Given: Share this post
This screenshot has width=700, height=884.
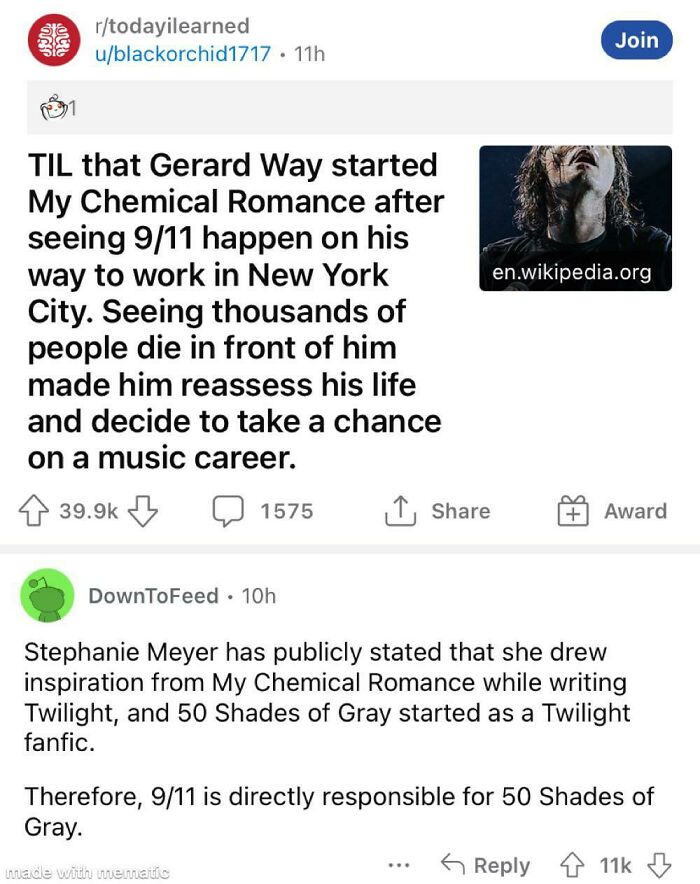Looking at the screenshot, I should click(x=438, y=511).
